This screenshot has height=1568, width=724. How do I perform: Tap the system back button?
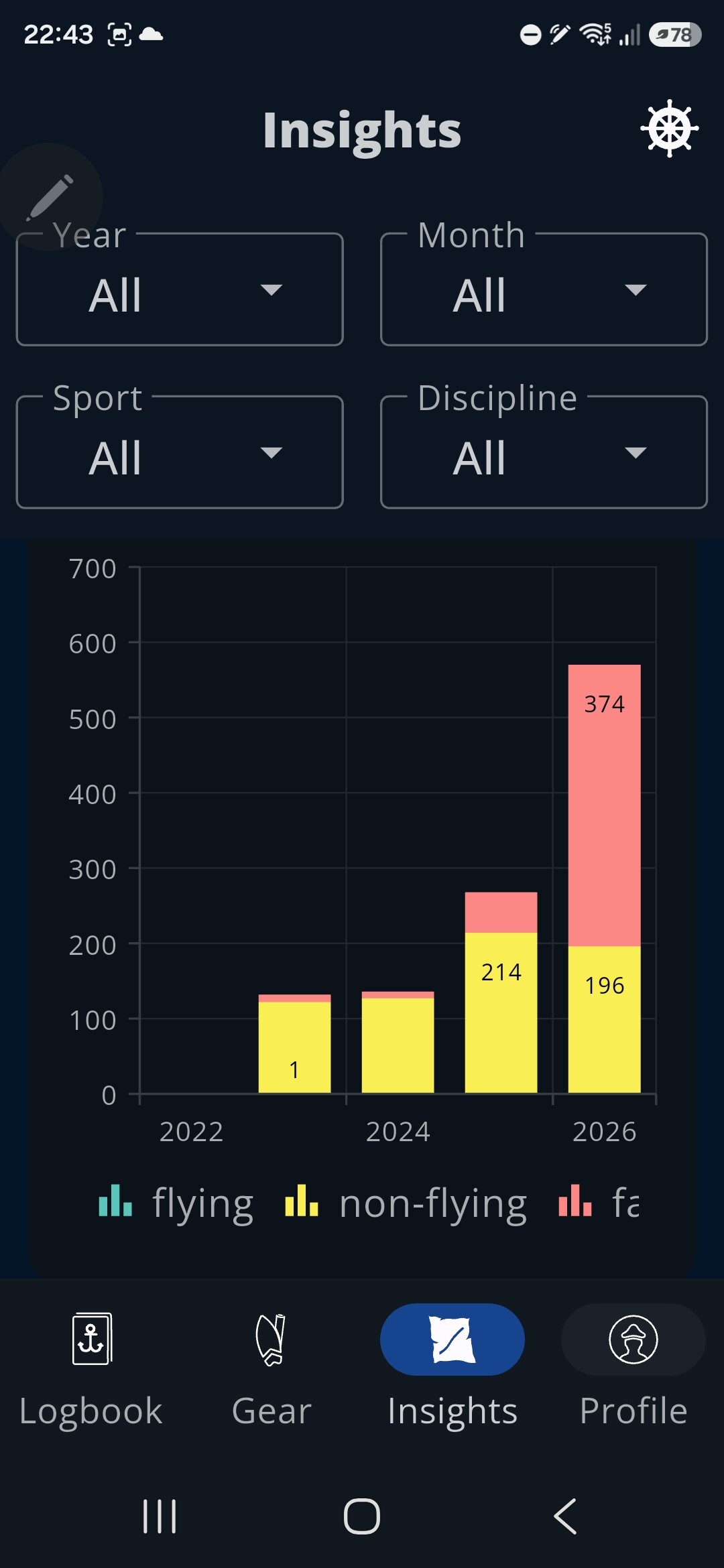point(565,1516)
